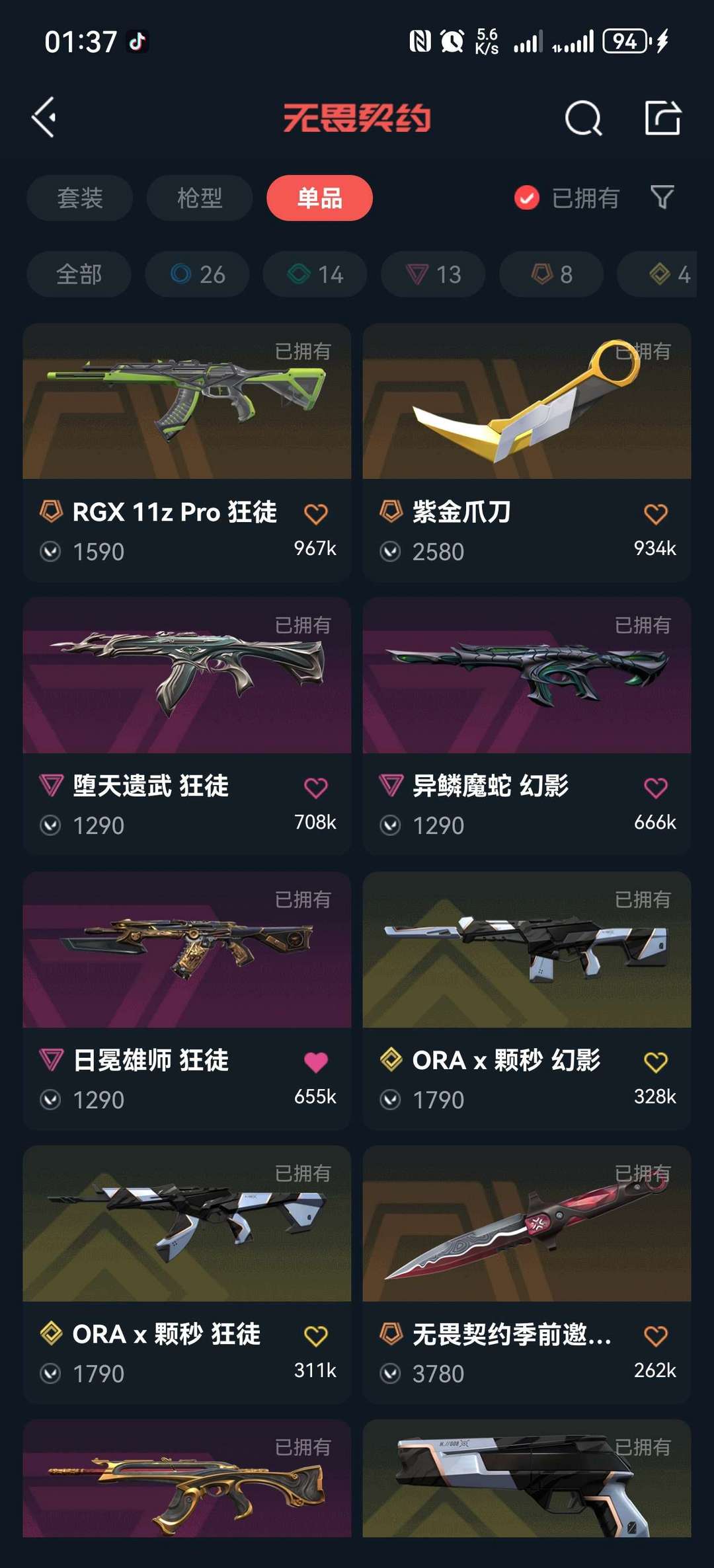Unlike the 日冕雄师 狂徒 skin
The image size is (714, 1568).
[x=315, y=1062]
